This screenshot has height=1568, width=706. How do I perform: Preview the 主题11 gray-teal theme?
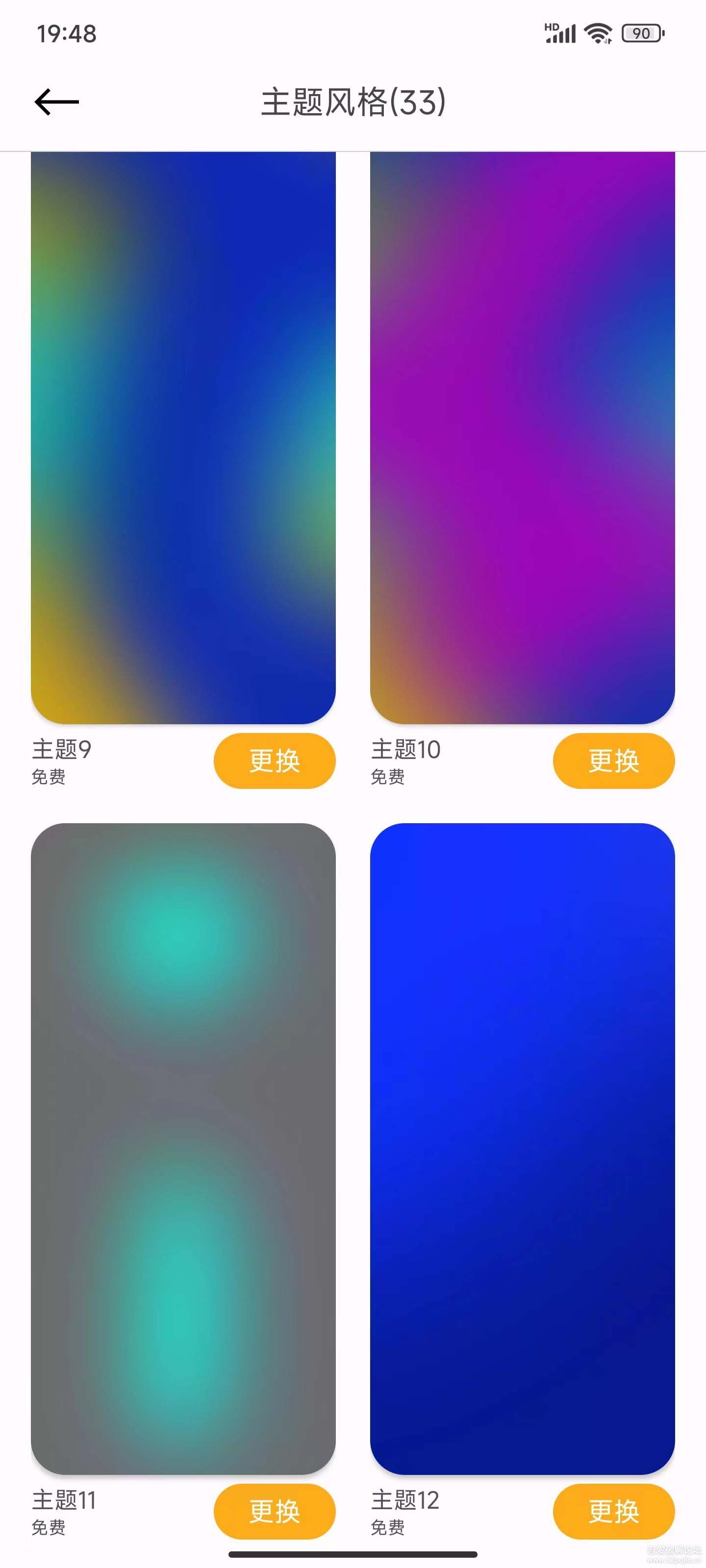[x=183, y=1148]
